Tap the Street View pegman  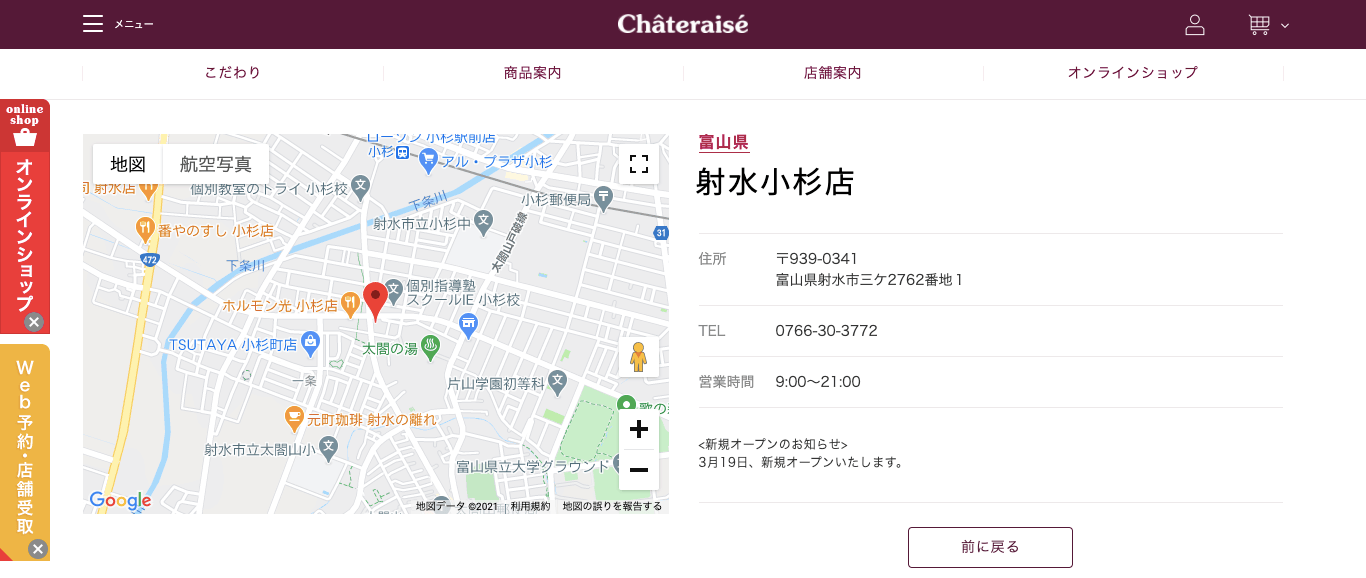[x=638, y=357]
